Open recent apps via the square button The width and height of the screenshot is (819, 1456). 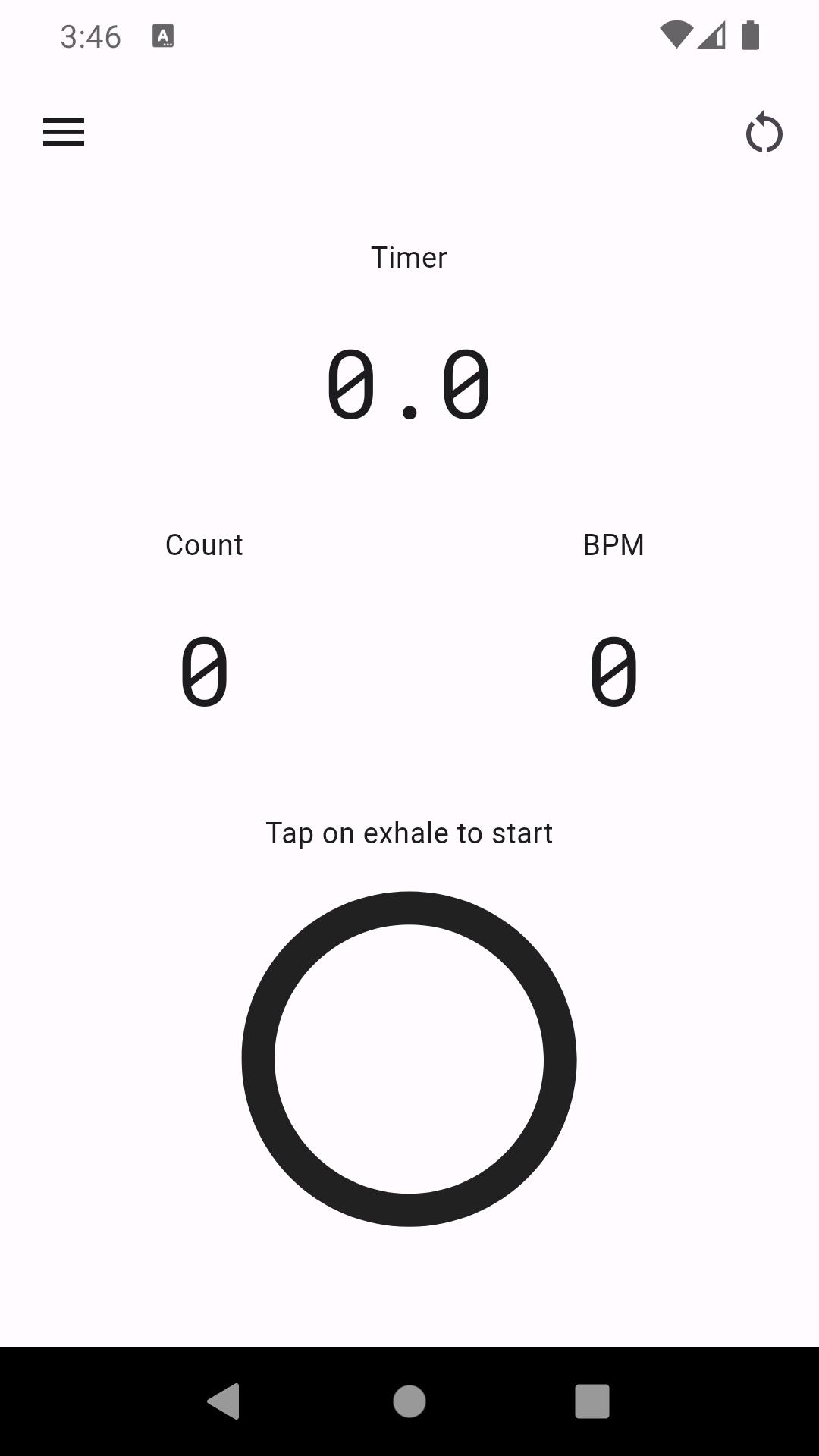click(x=592, y=1401)
